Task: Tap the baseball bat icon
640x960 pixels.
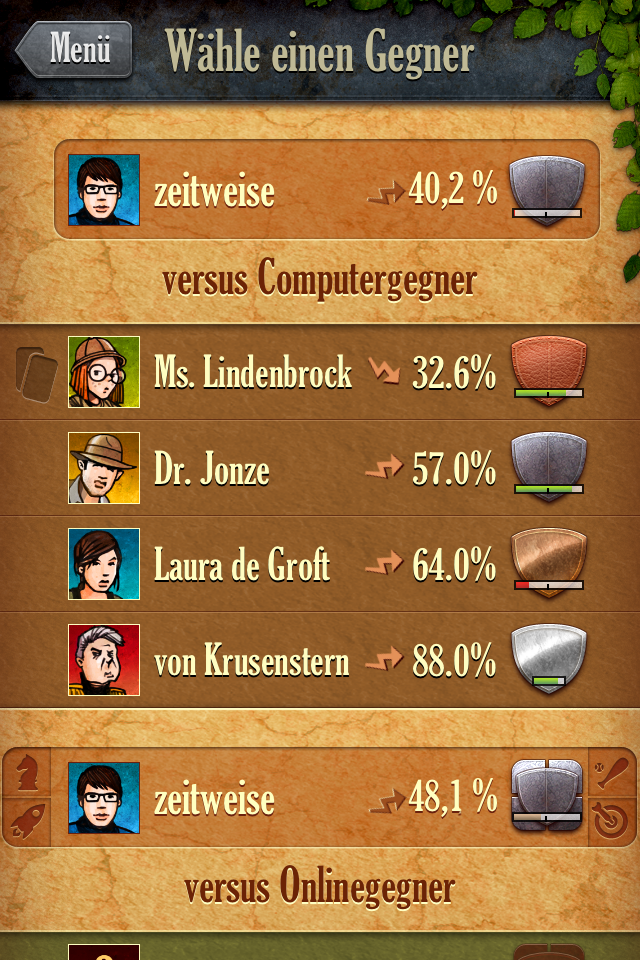Action: pos(613,772)
